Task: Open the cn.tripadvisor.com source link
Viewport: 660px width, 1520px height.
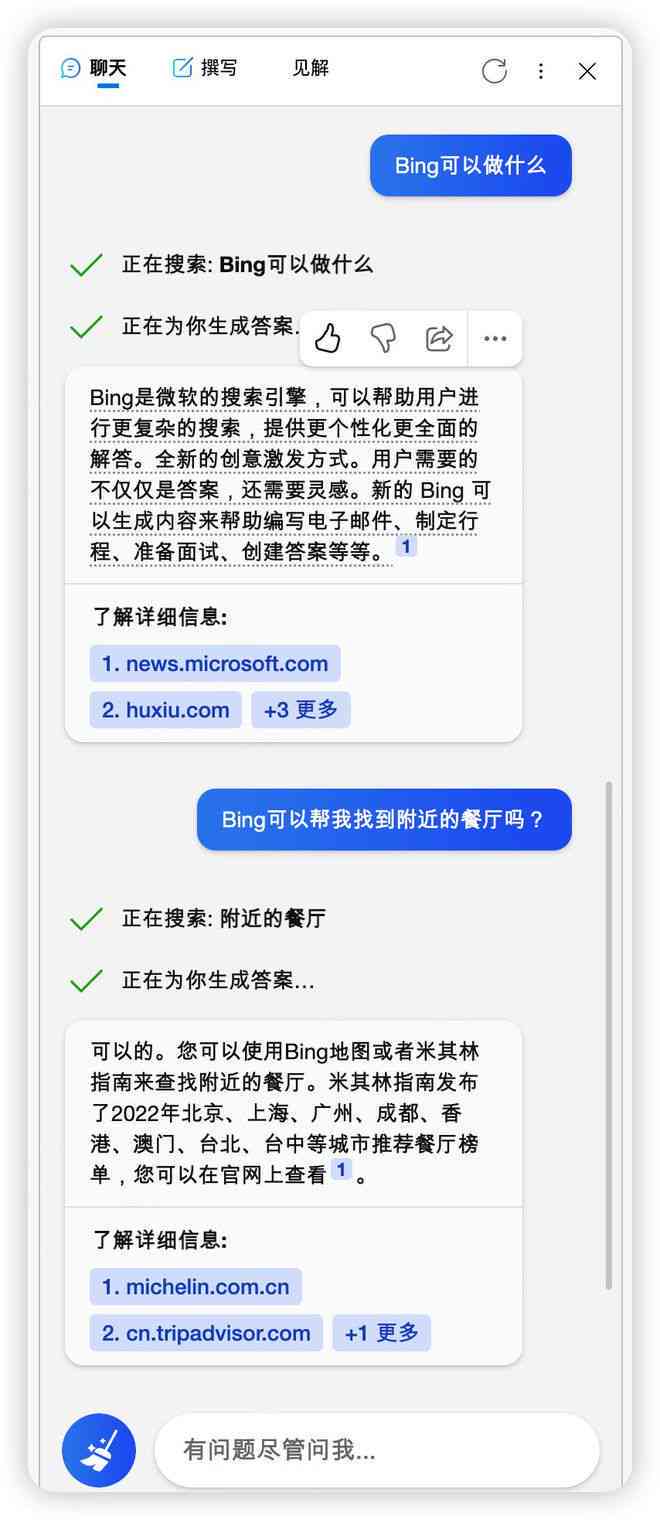Action: coord(206,1333)
